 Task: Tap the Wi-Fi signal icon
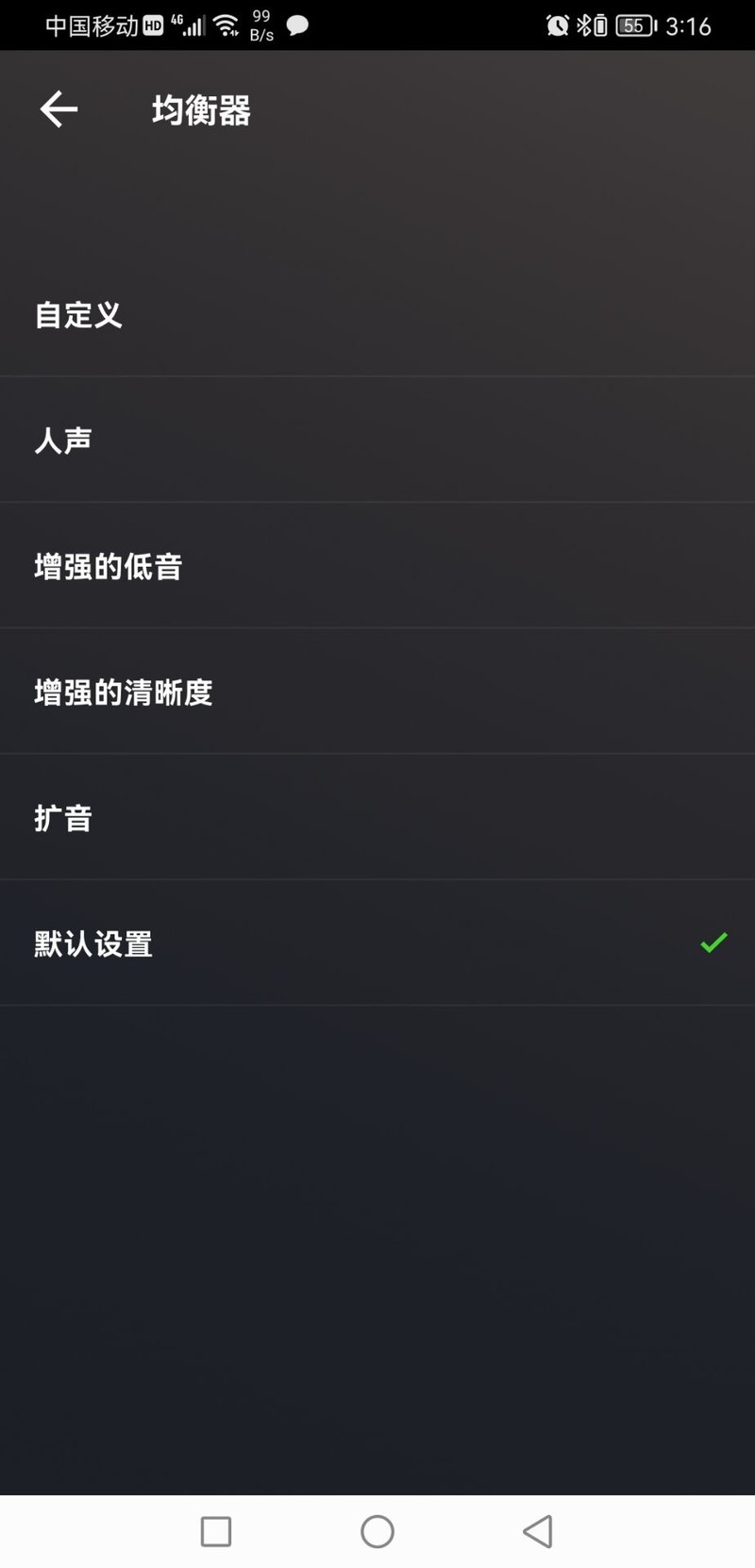[x=226, y=24]
